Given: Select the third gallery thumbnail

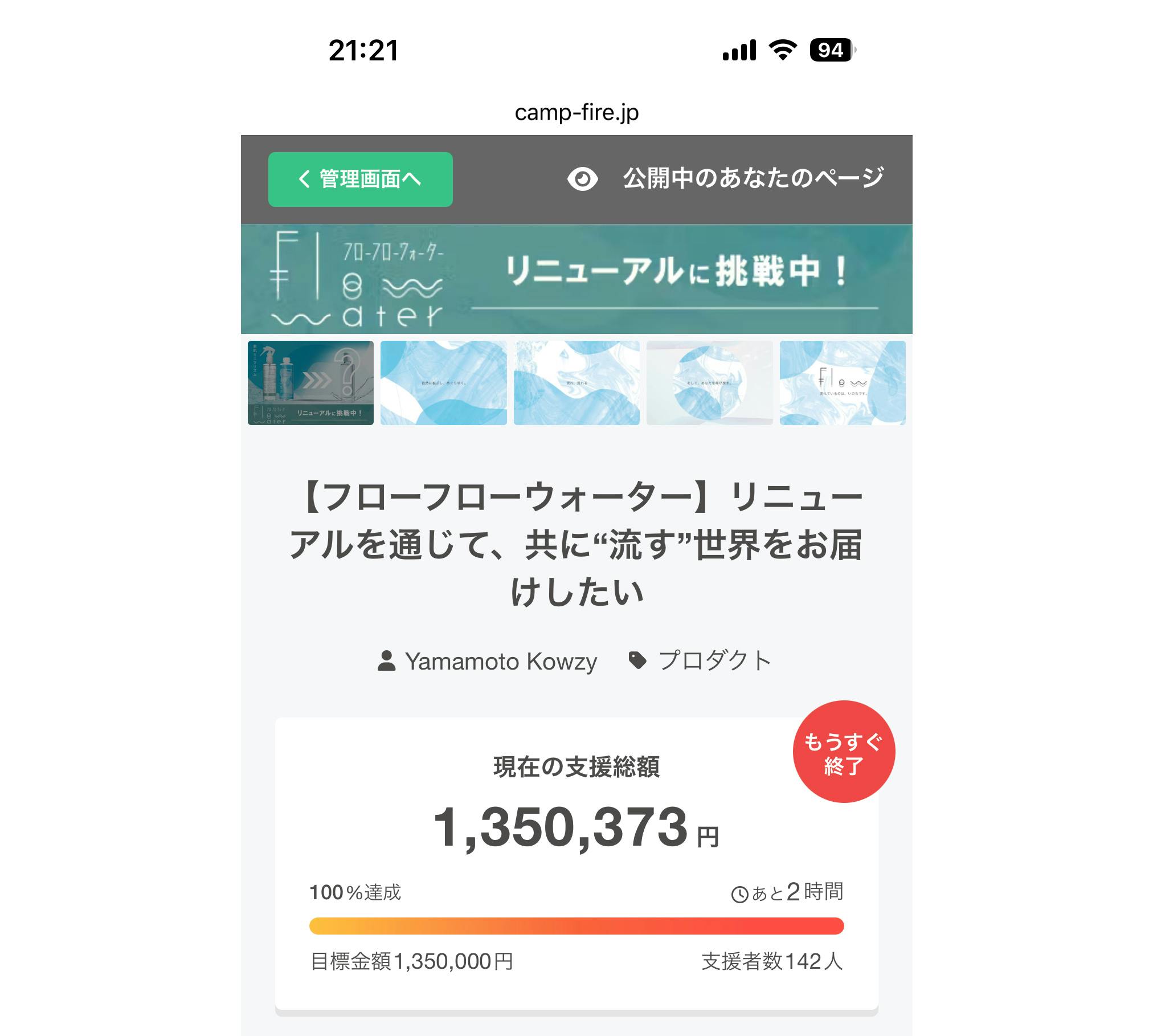Looking at the screenshot, I should pos(576,383).
